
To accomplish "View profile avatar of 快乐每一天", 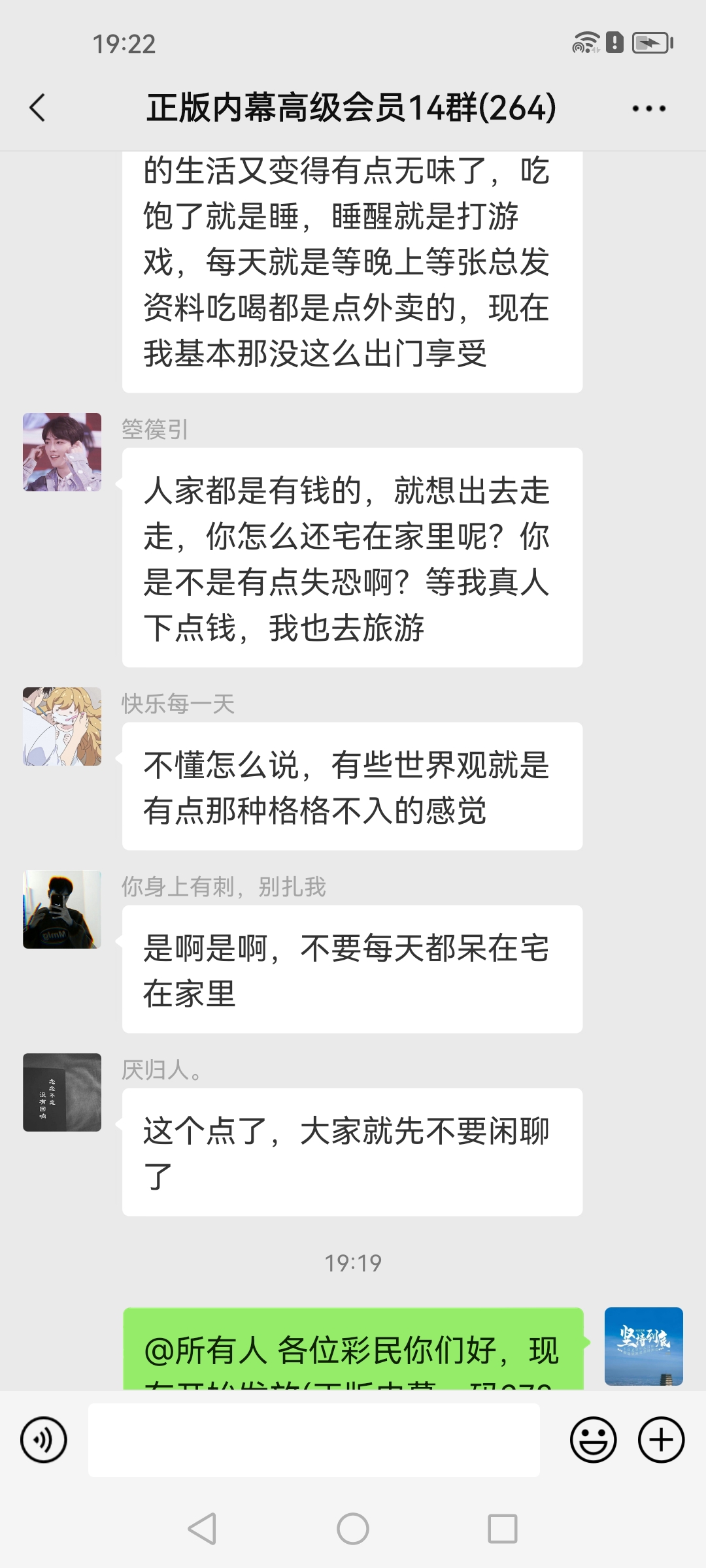I will tap(62, 727).
